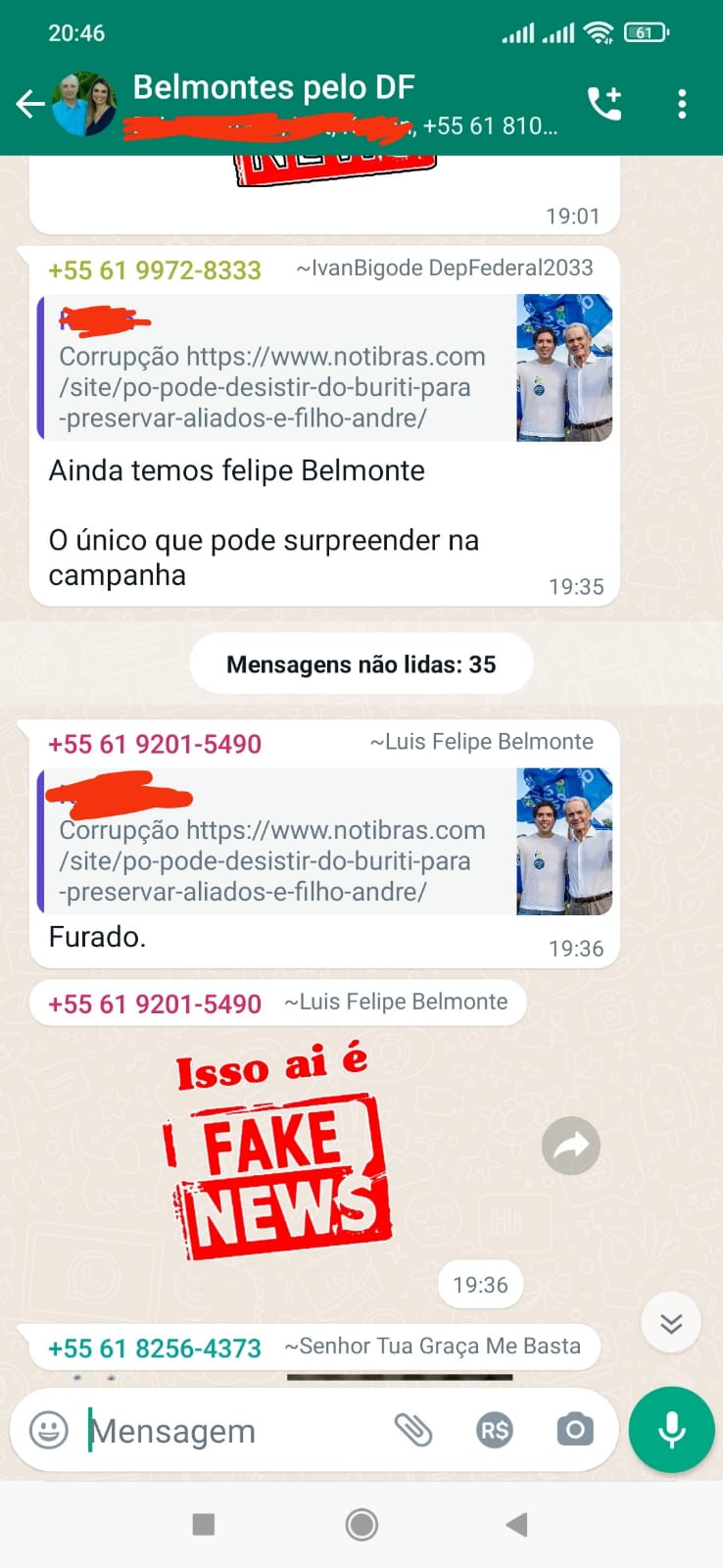The width and height of the screenshot is (723, 1568).
Task: Forward the Fake News sticker
Action: tap(571, 1145)
